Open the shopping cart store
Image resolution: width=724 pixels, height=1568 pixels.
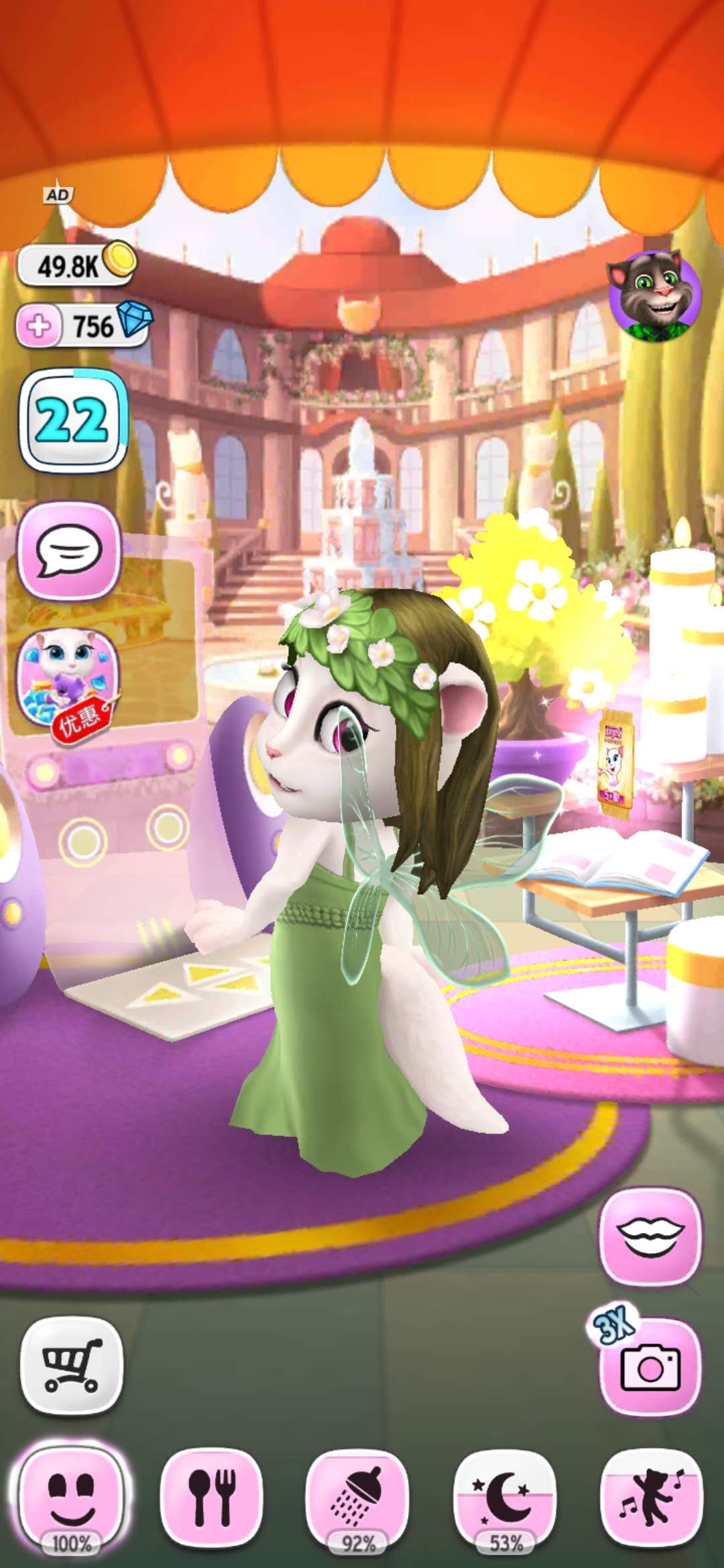click(x=72, y=1365)
